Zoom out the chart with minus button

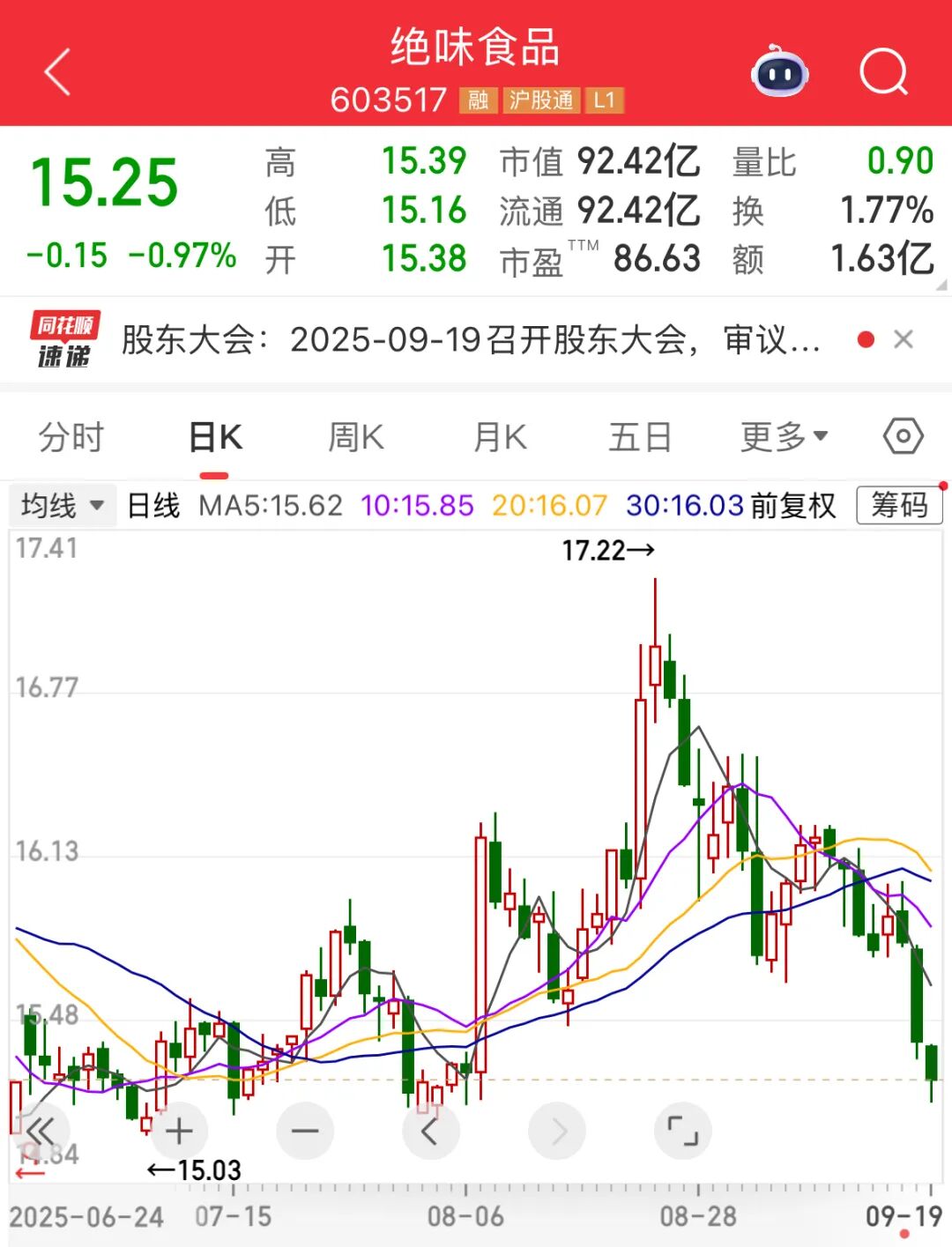(x=305, y=1131)
